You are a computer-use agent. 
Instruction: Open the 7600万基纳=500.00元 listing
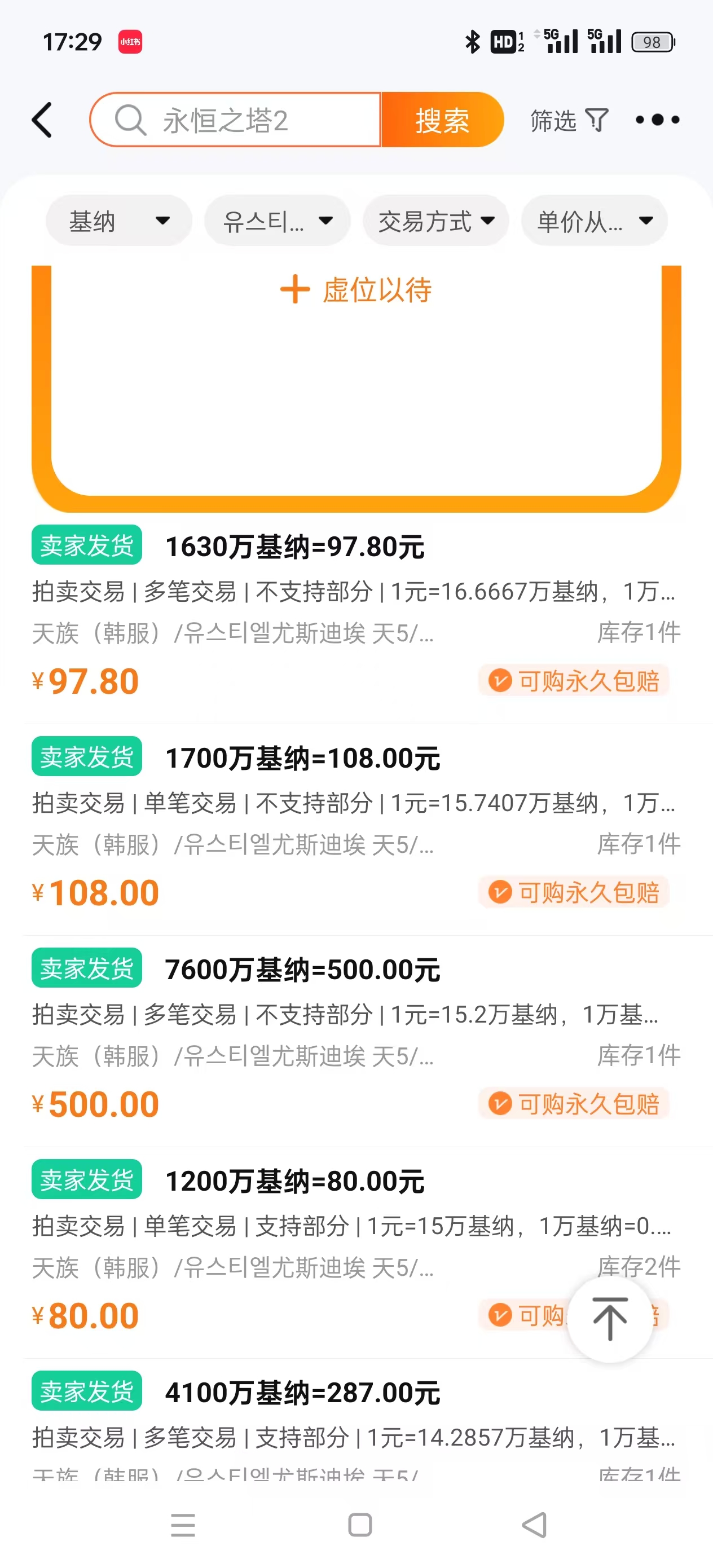[x=302, y=969]
